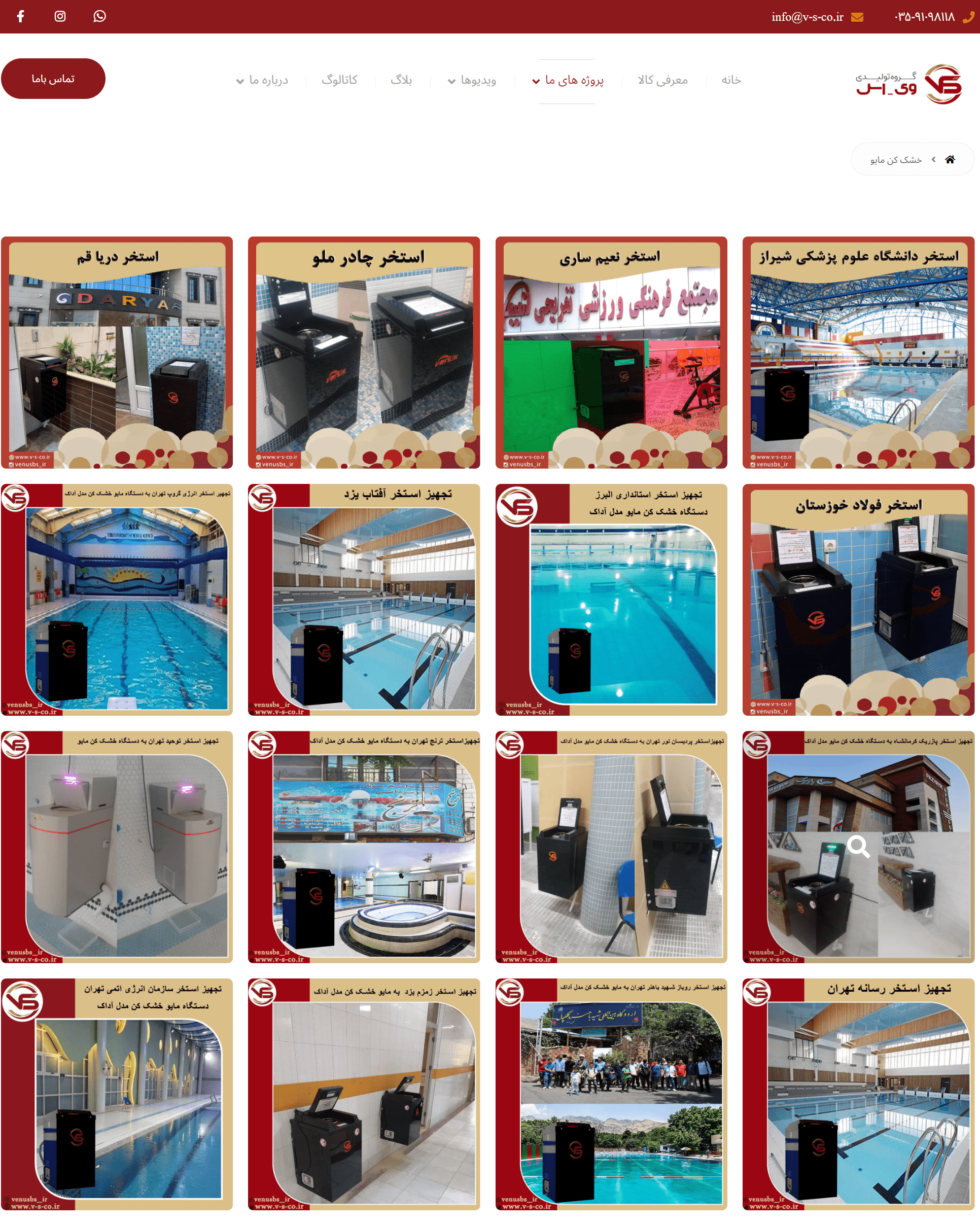The width and height of the screenshot is (980, 1225).
Task: Tap the magnifier on the پازیریک کرمانشاه image
Action: point(858,847)
